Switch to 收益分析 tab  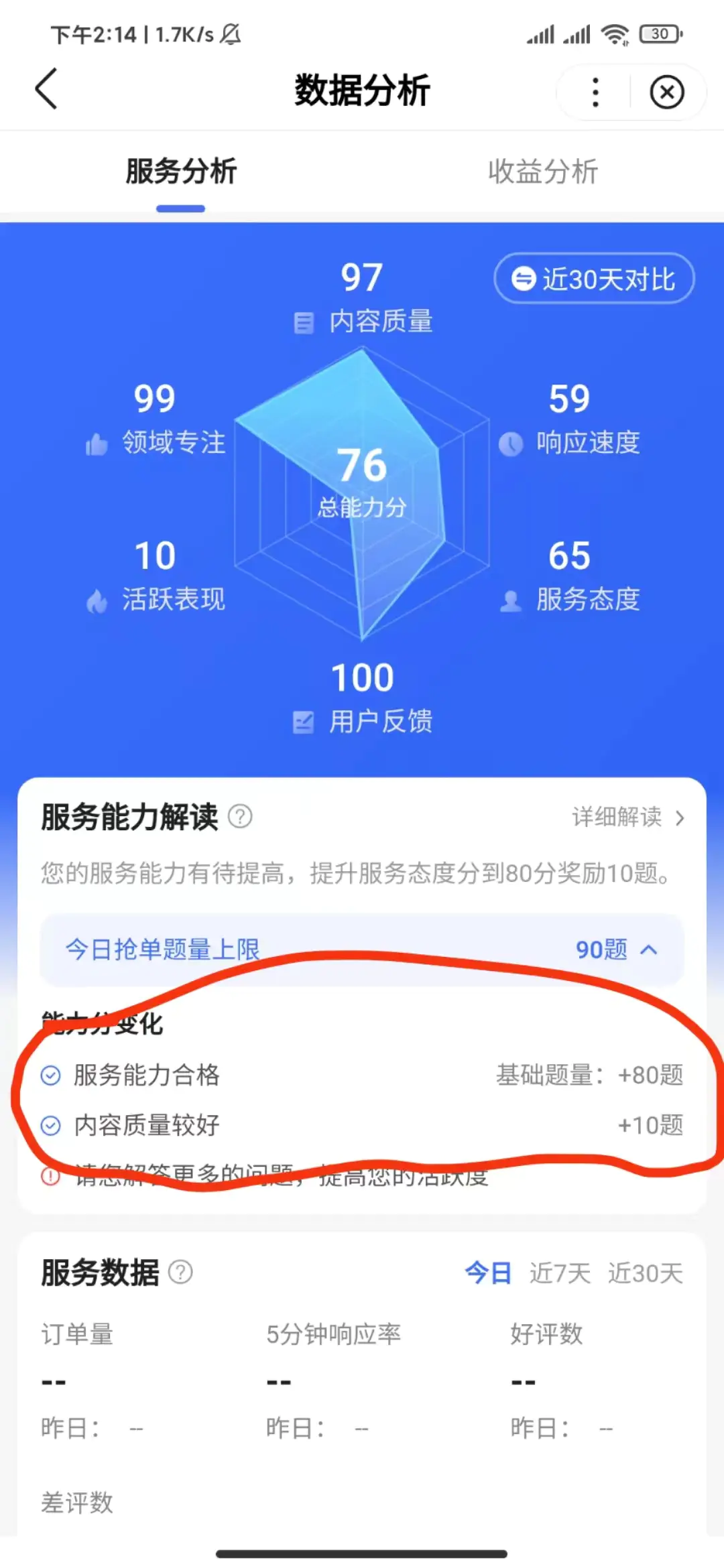point(542,172)
